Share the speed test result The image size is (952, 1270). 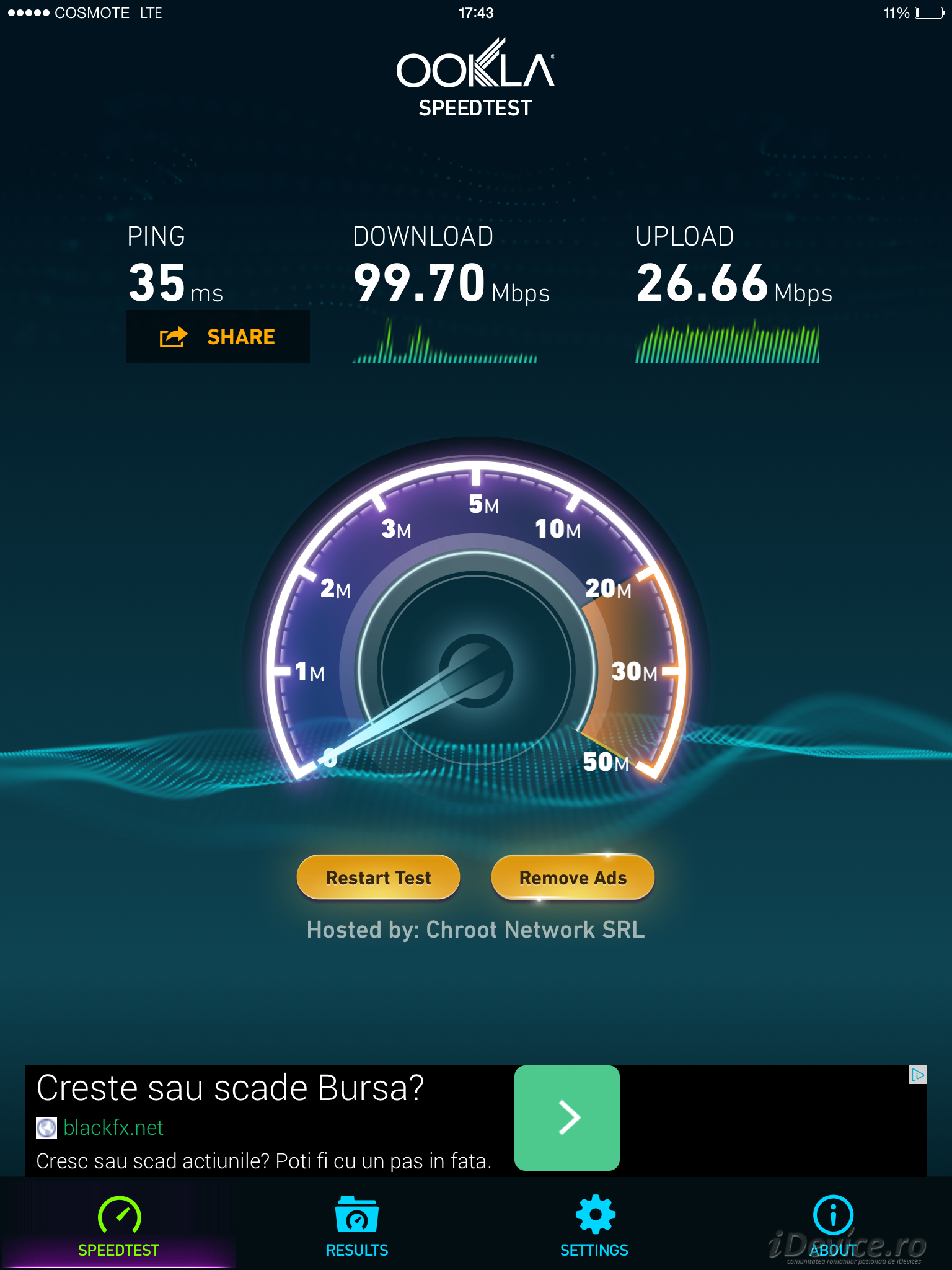(x=218, y=337)
